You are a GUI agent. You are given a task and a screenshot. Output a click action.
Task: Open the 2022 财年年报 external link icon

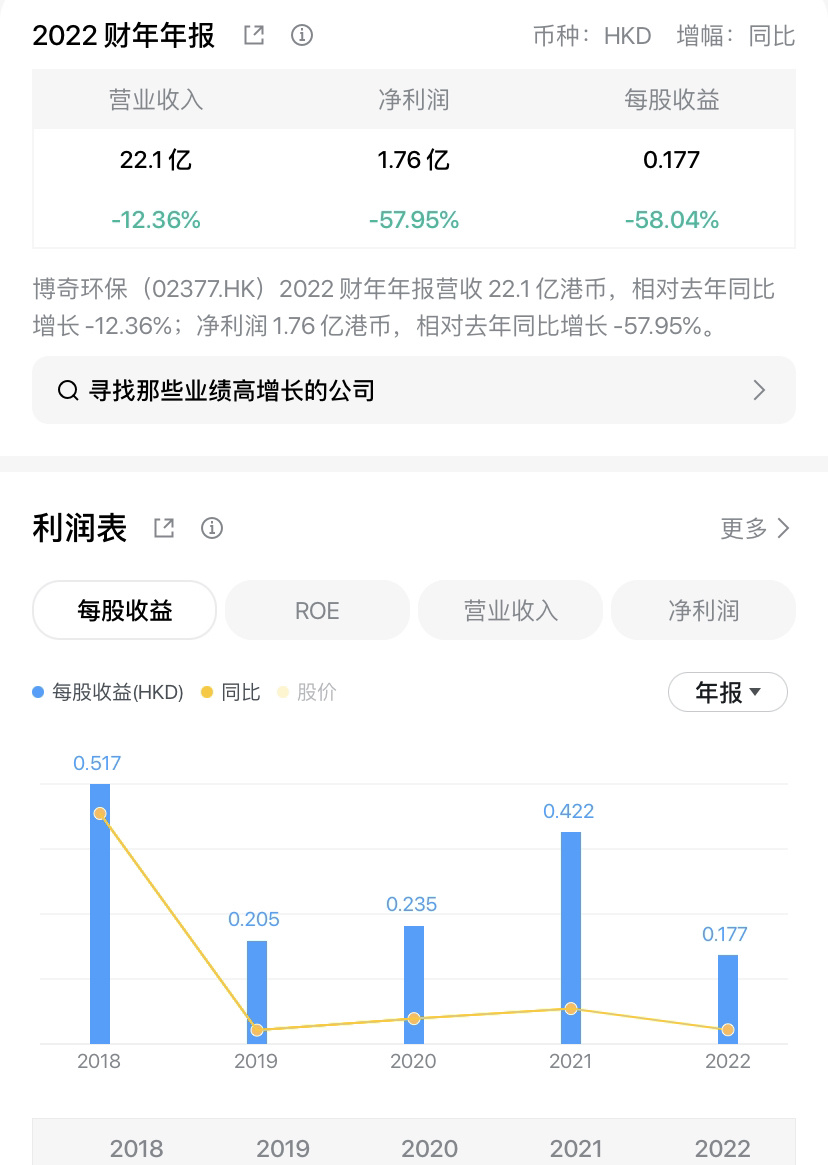click(x=255, y=36)
